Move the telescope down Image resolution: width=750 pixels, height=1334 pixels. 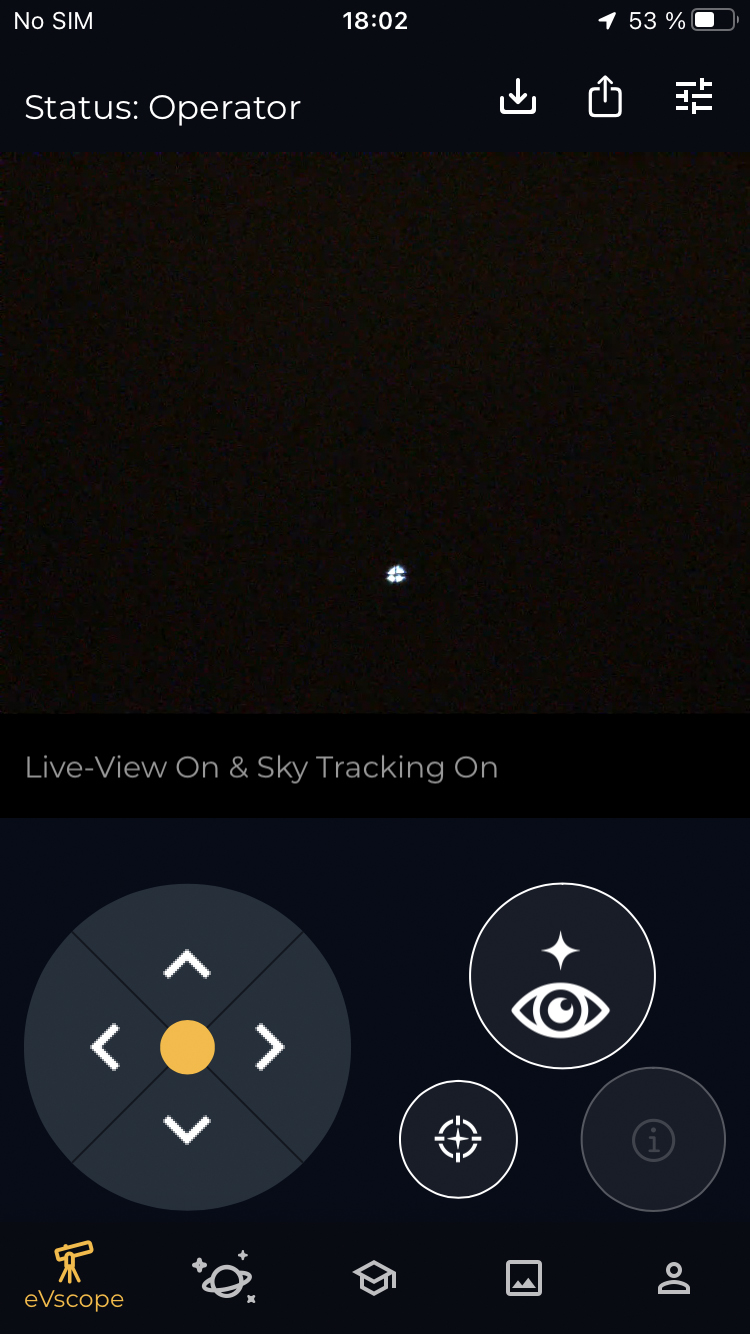[187, 1129]
